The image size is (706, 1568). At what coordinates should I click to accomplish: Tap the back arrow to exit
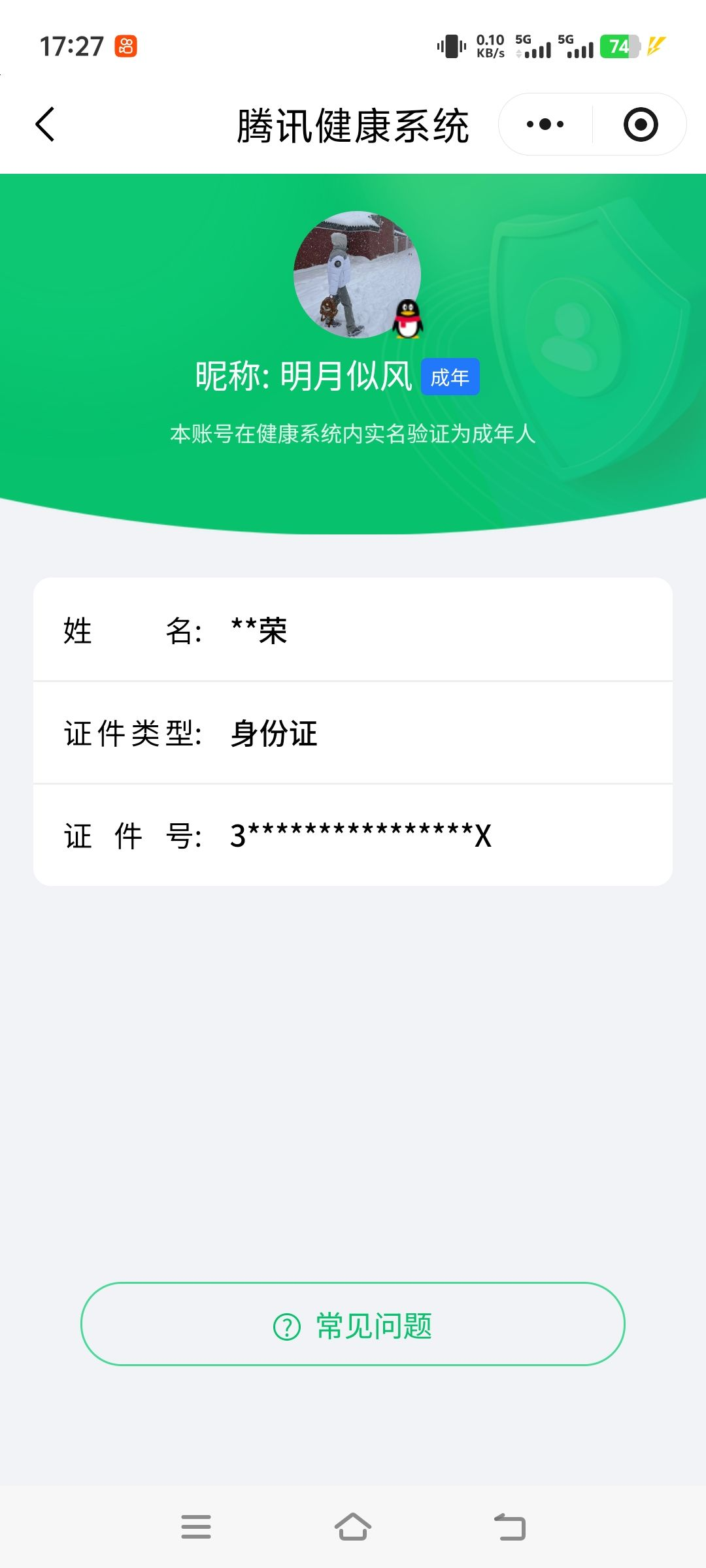pos(46,124)
